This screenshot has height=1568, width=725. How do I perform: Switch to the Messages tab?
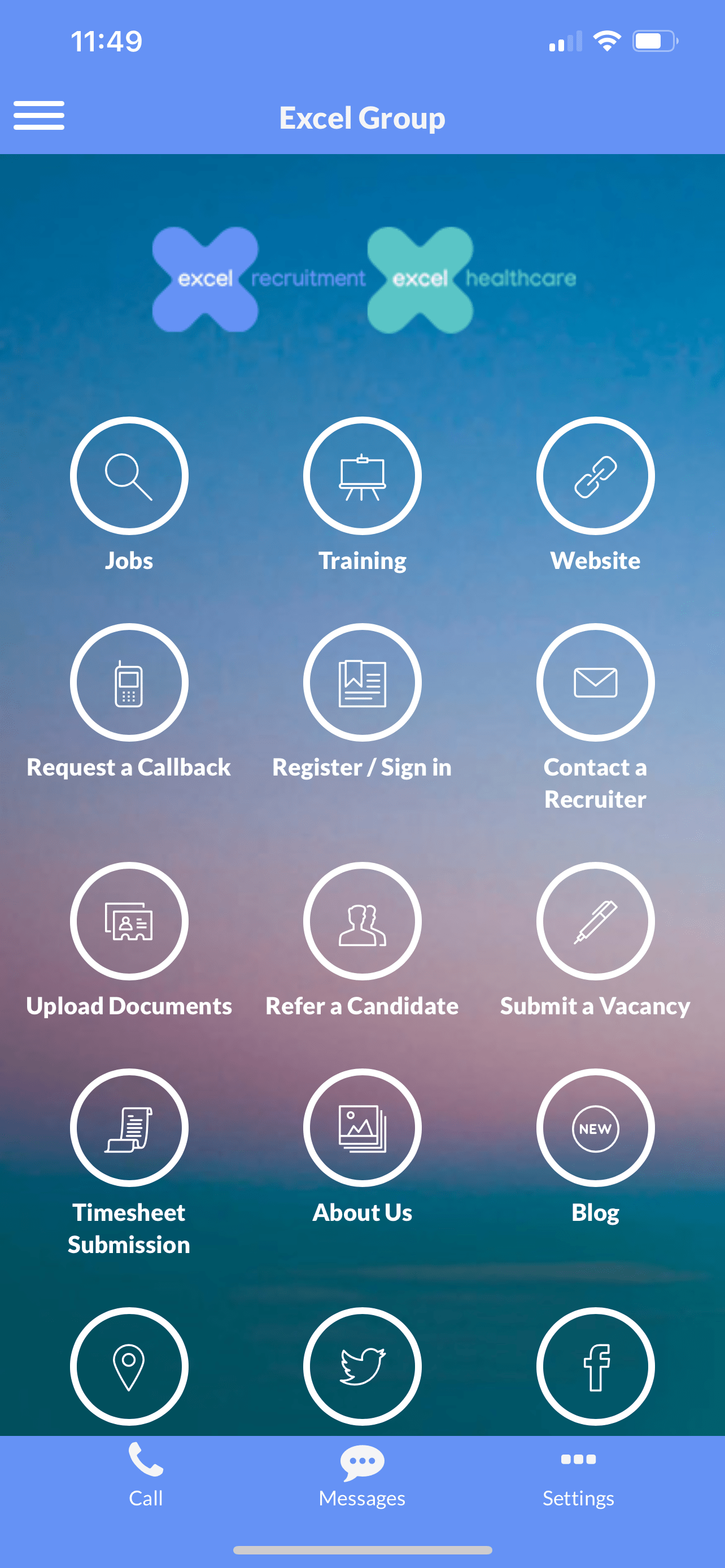coord(362,1475)
